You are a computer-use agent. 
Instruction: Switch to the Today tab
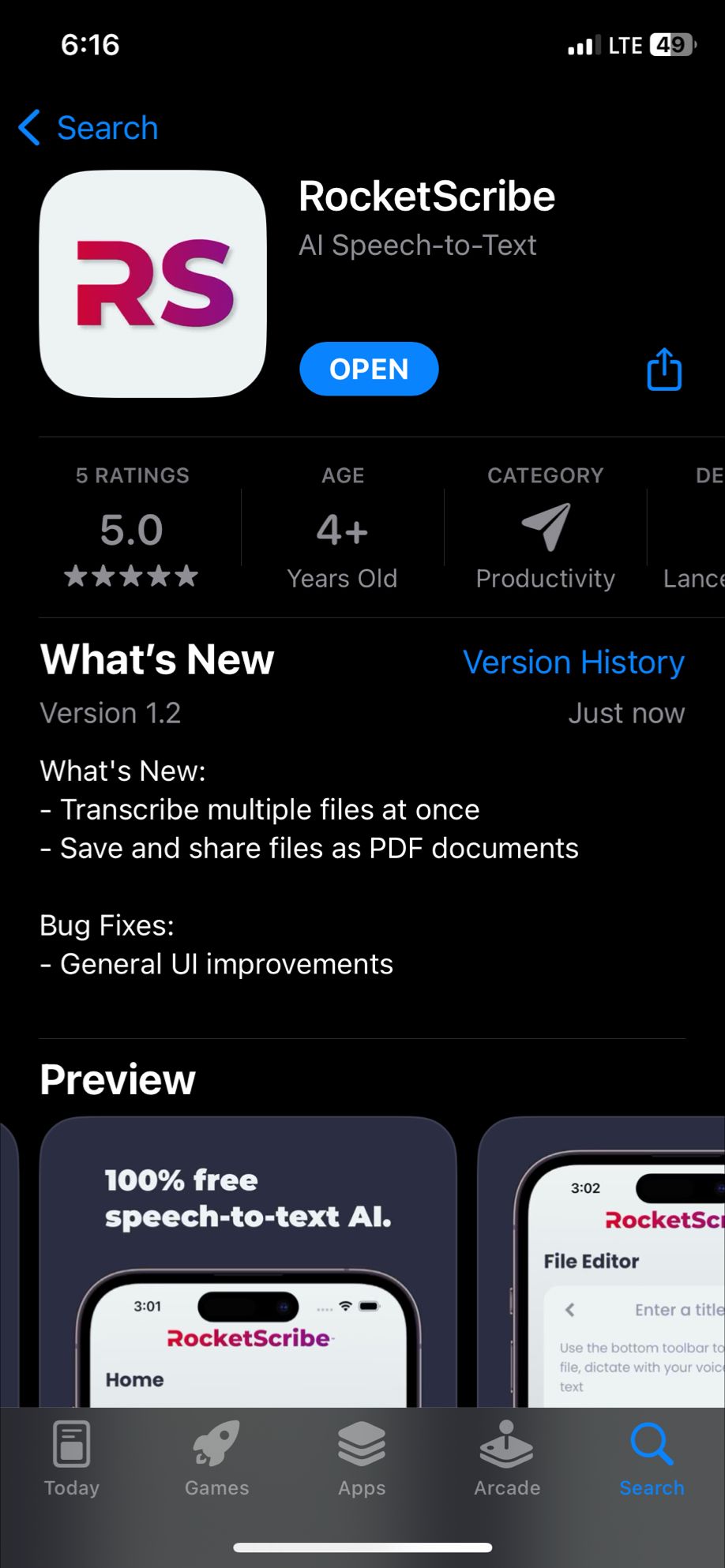(72, 1459)
